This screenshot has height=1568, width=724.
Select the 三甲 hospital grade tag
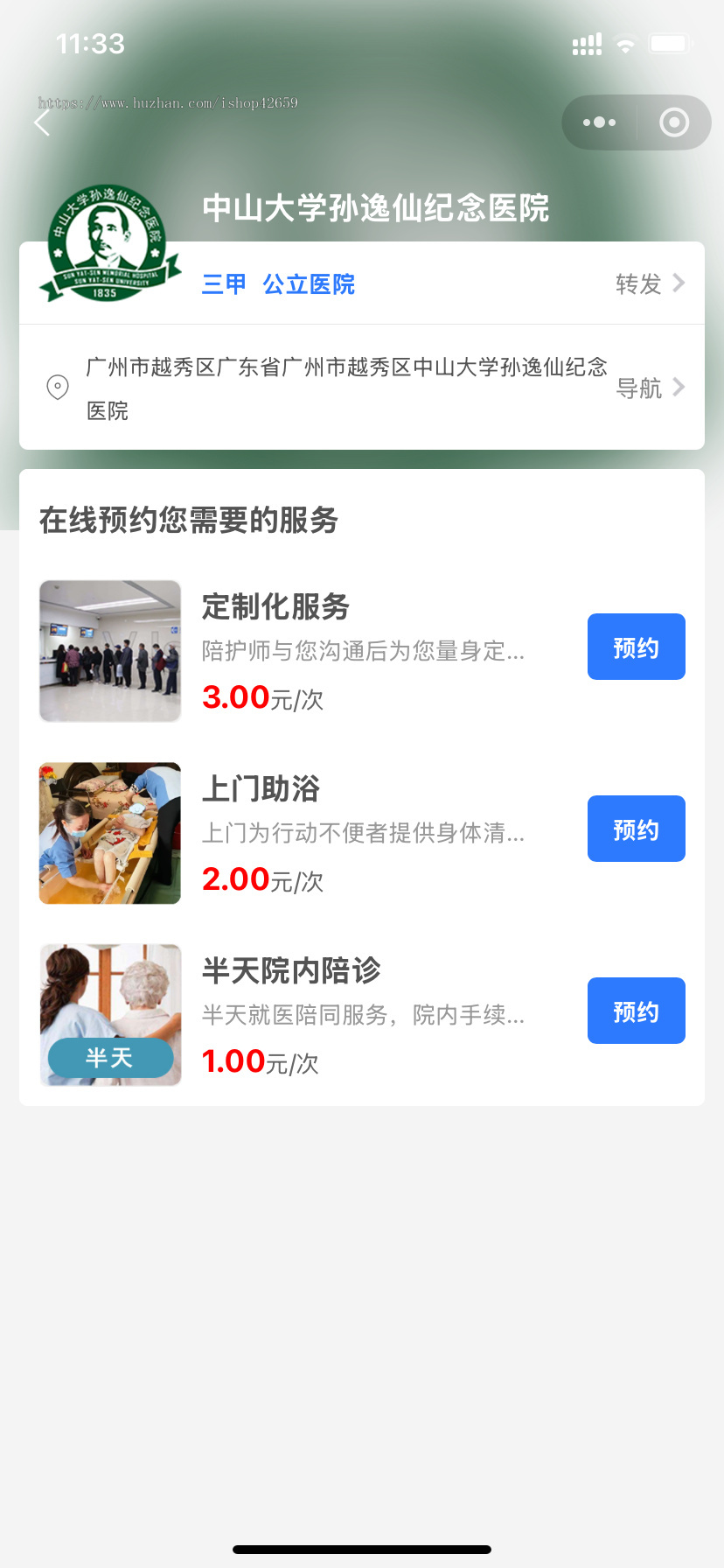(x=224, y=285)
